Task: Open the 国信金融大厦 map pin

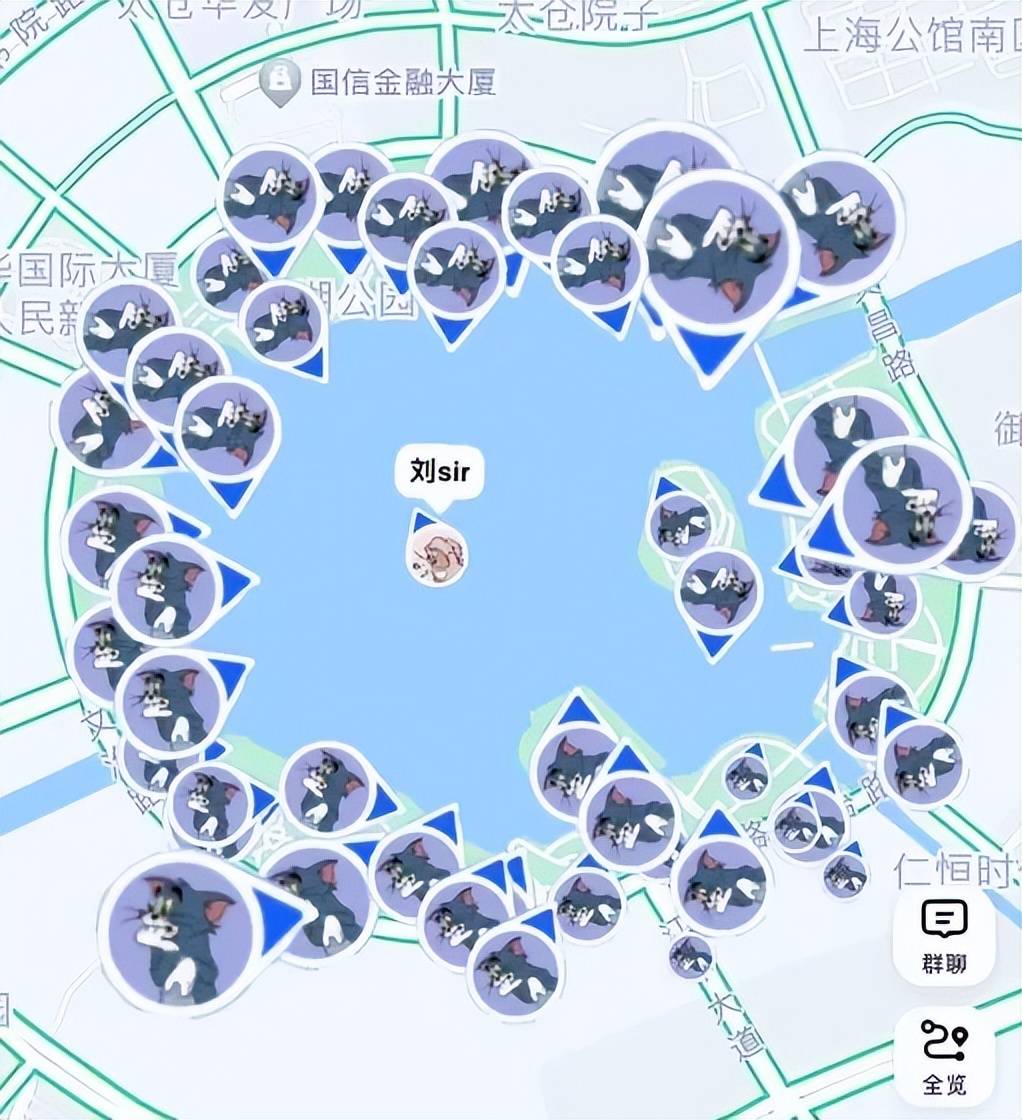Action: 281,81
